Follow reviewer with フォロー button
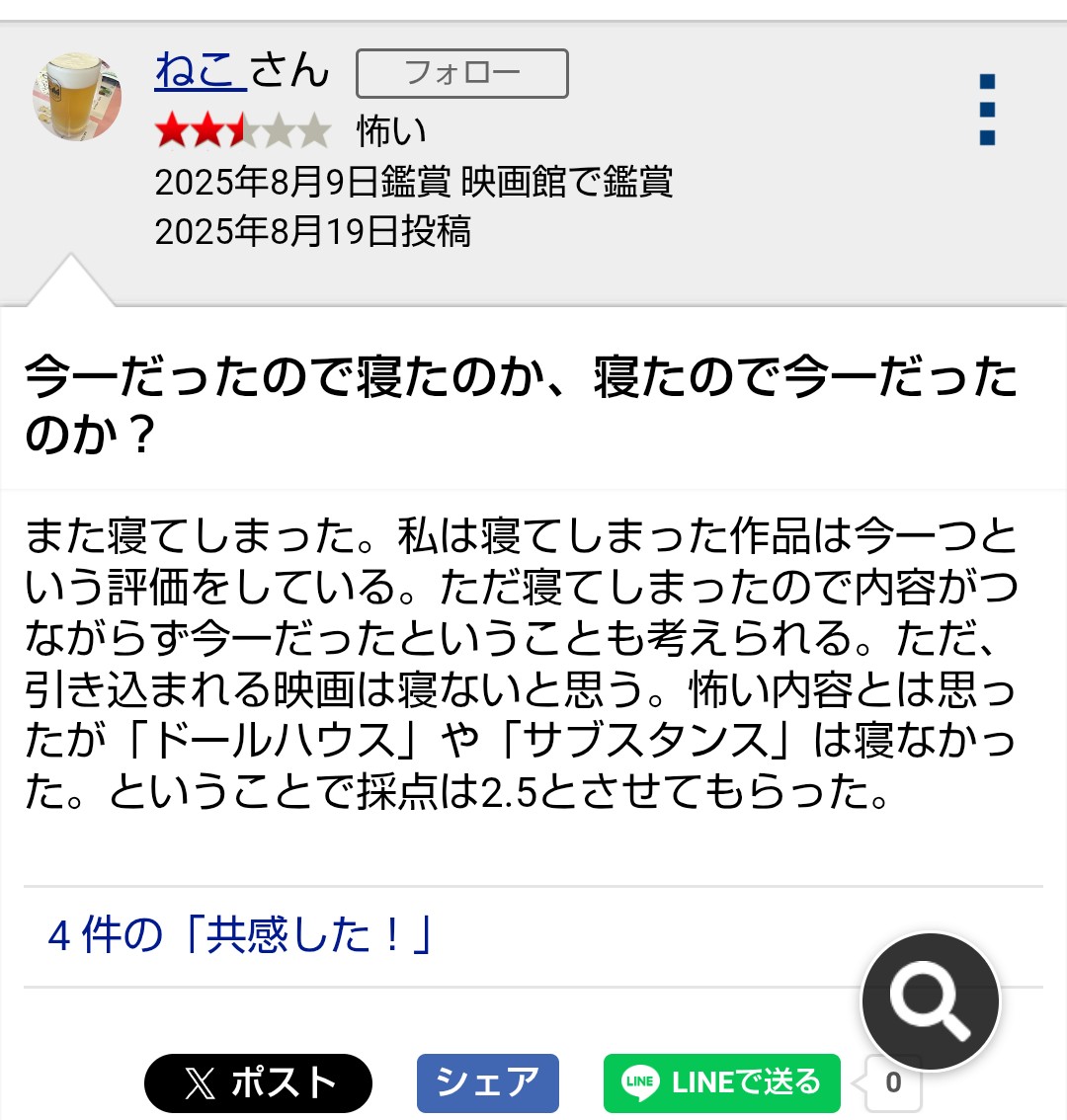 [461, 73]
